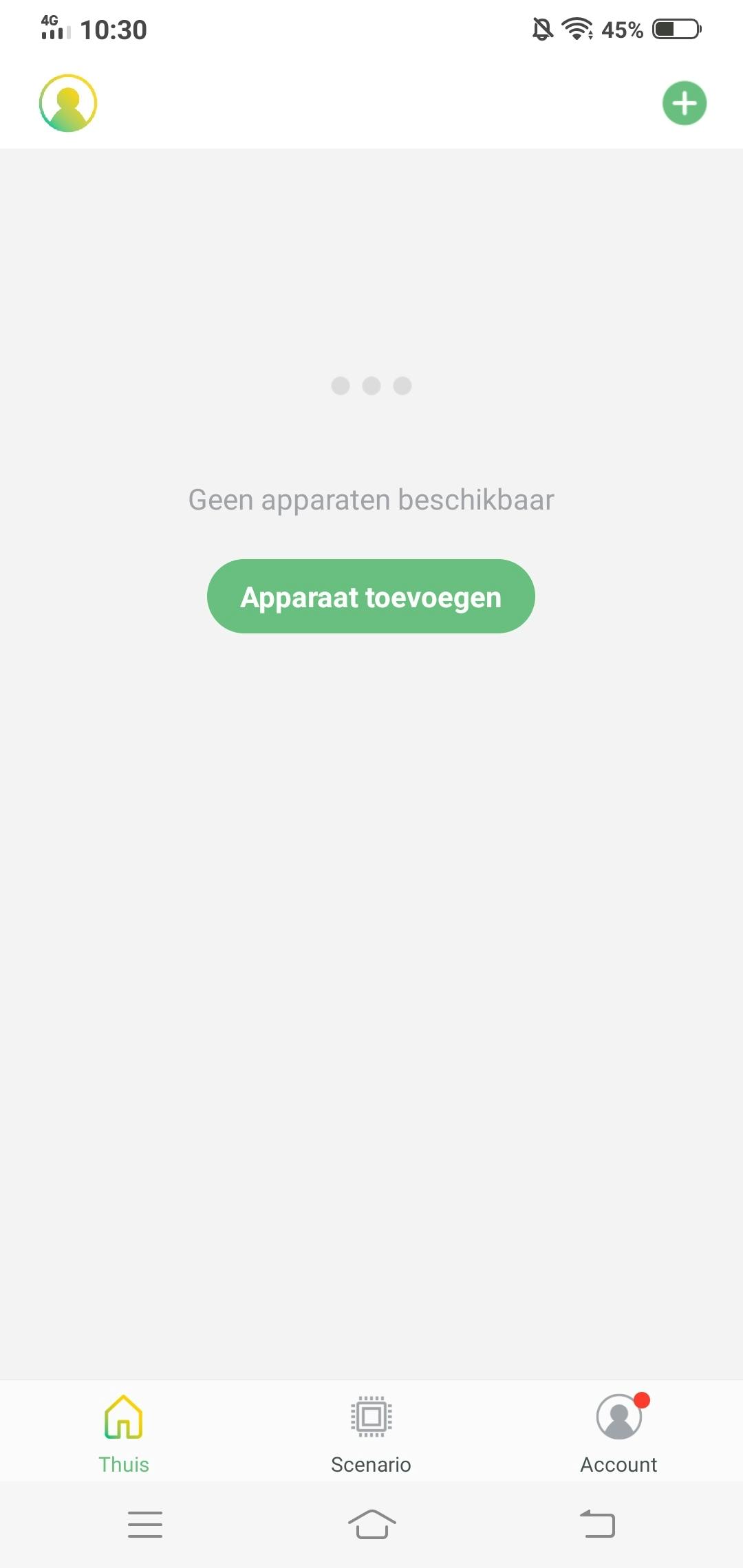The image size is (743, 1568).
Task: Open the Account tab
Action: (x=618, y=1433)
